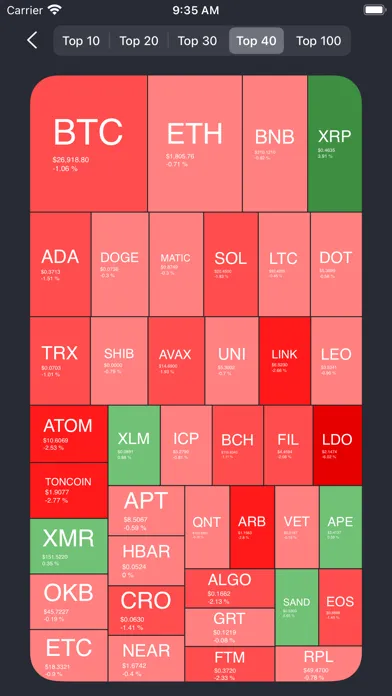
Task: Open the RPL tile
Action: pos(318,664)
